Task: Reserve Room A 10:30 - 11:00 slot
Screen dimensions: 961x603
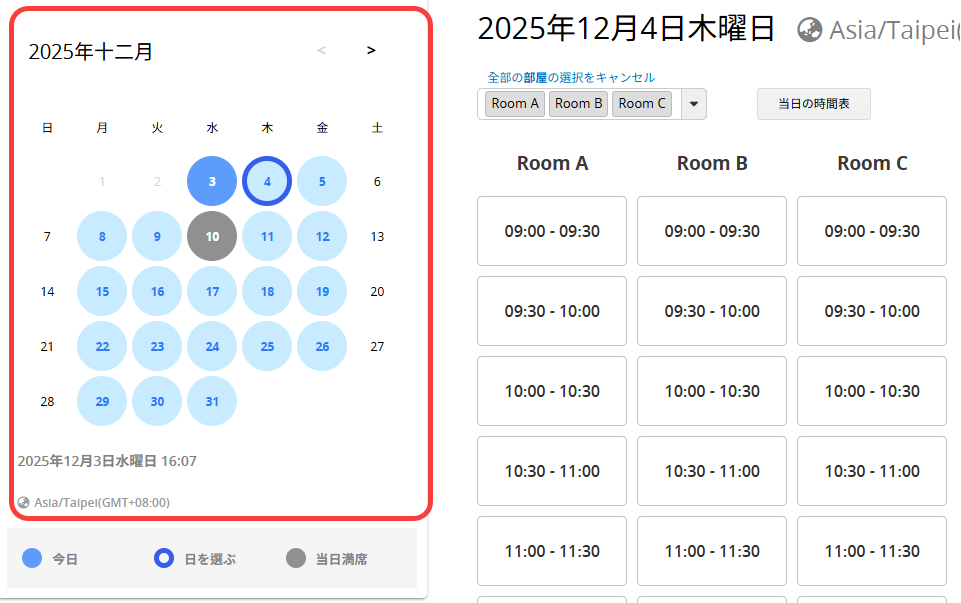Action: [552, 471]
